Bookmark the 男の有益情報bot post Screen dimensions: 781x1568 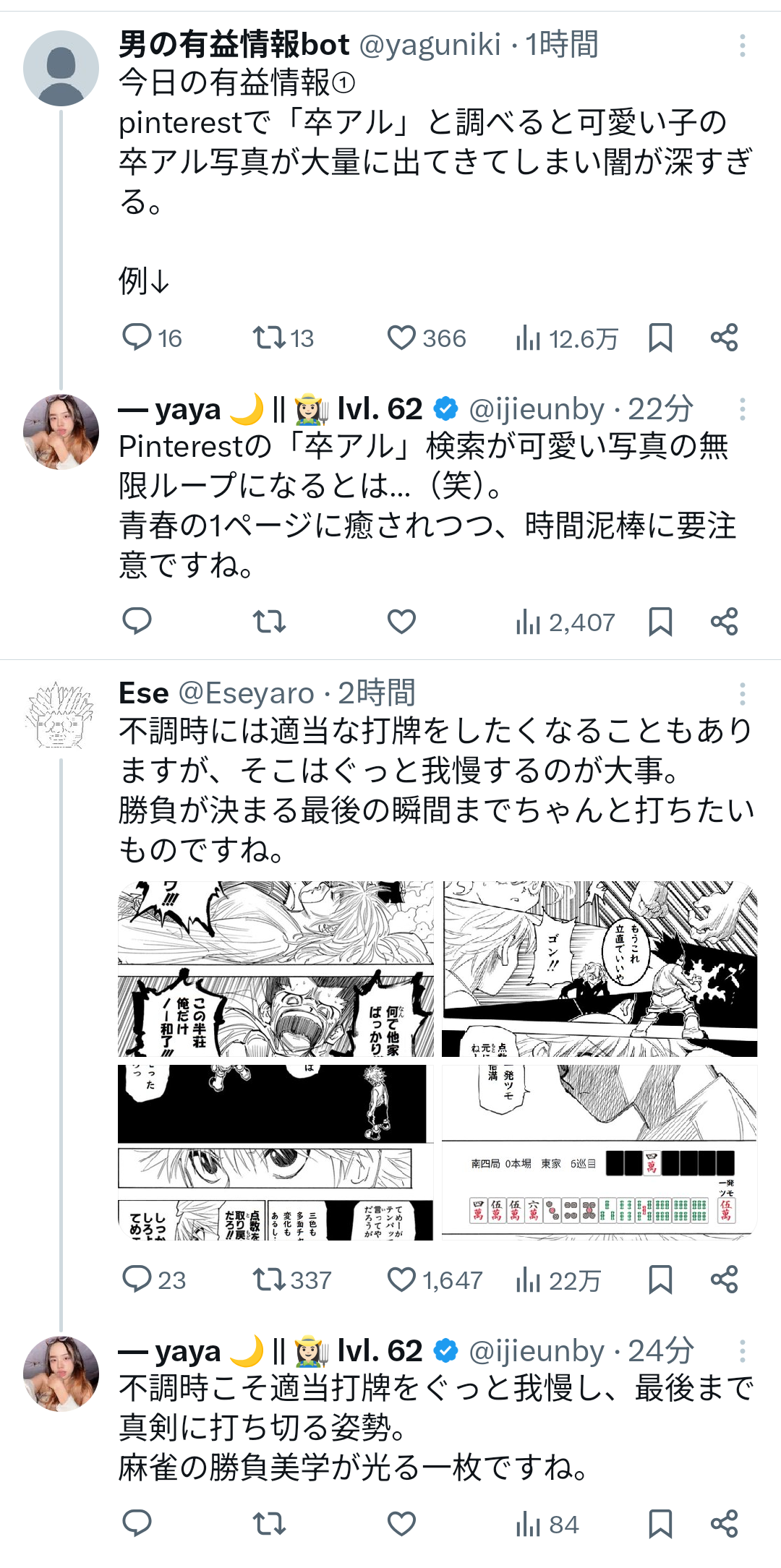point(660,338)
